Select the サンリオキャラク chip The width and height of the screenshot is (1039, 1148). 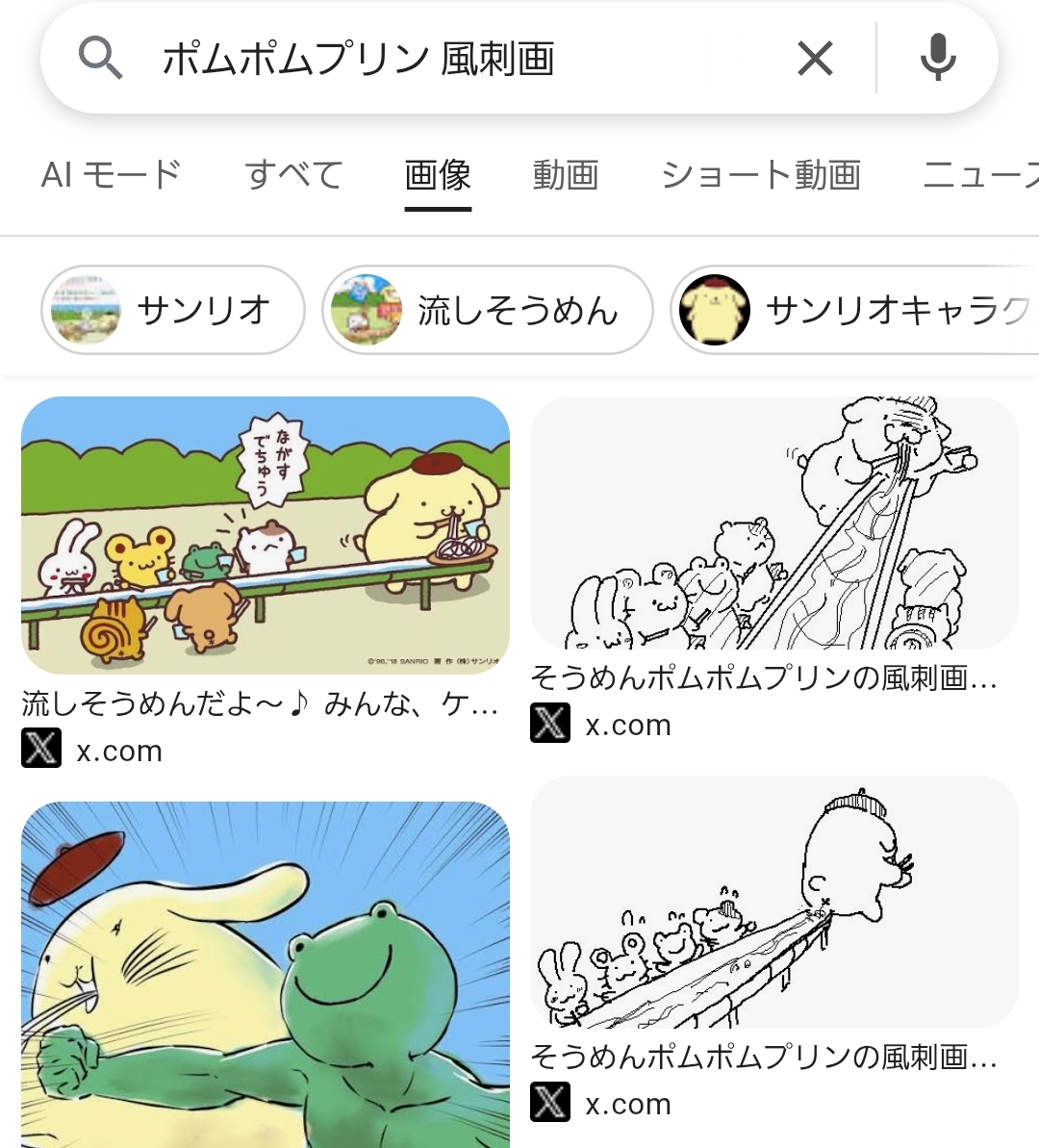[856, 310]
